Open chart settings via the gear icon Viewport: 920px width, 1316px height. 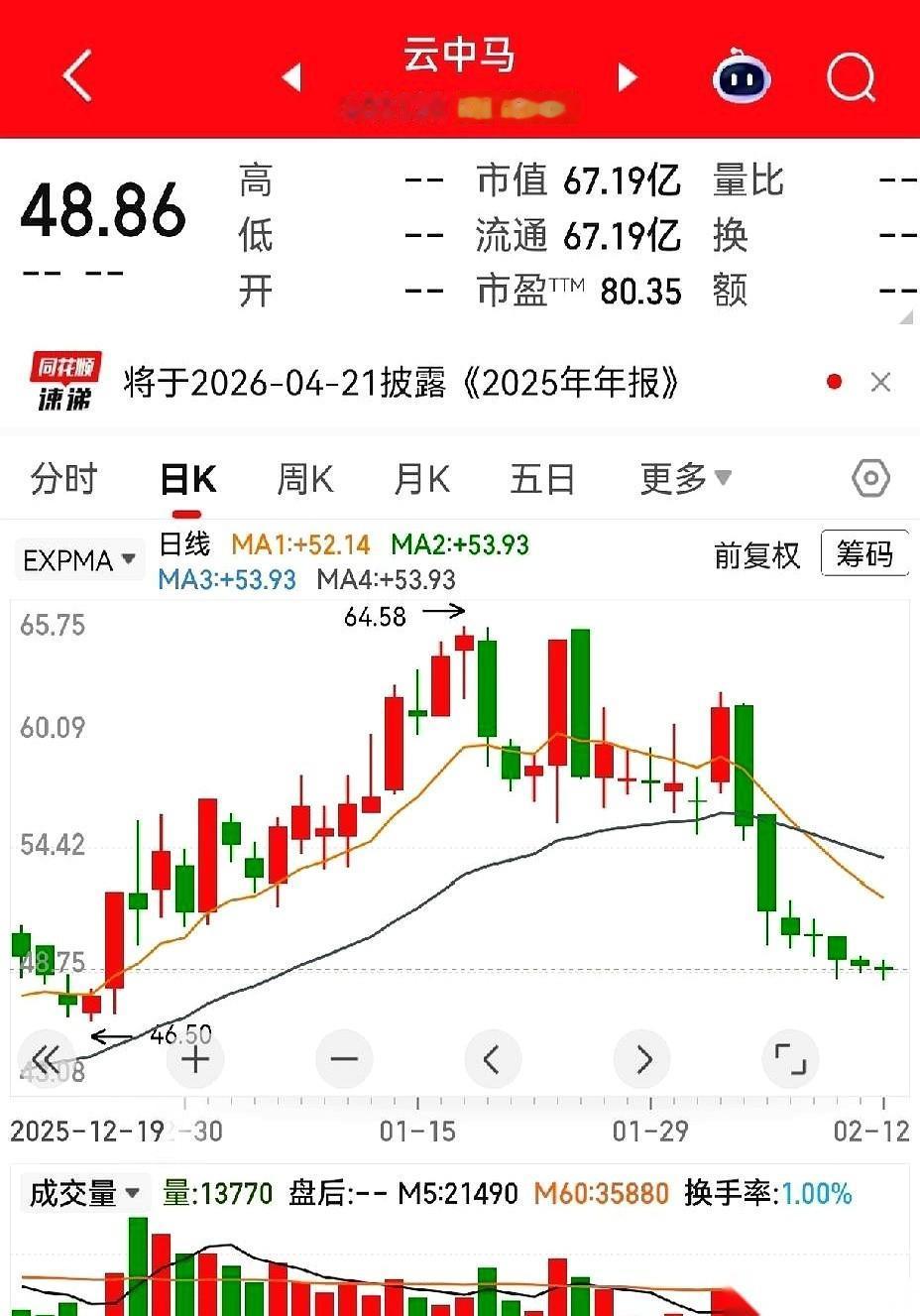(869, 477)
